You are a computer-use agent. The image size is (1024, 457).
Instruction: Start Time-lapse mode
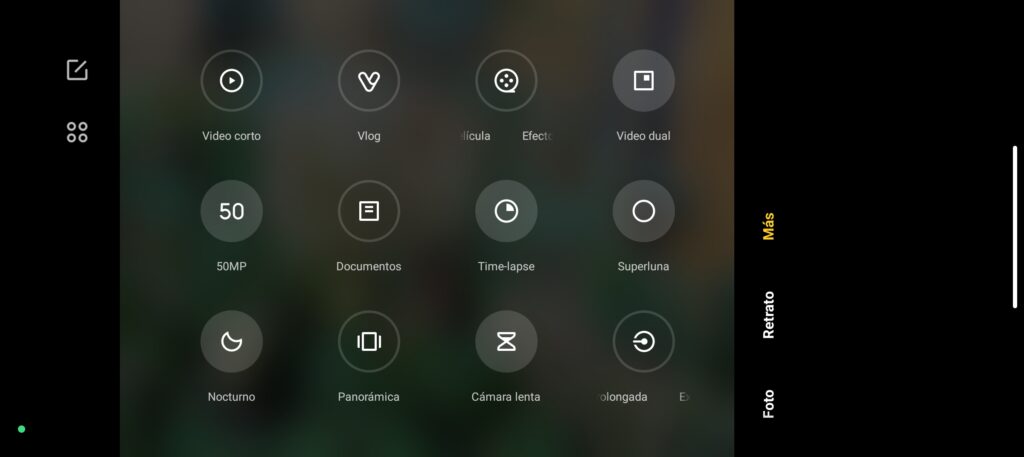tap(506, 211)
